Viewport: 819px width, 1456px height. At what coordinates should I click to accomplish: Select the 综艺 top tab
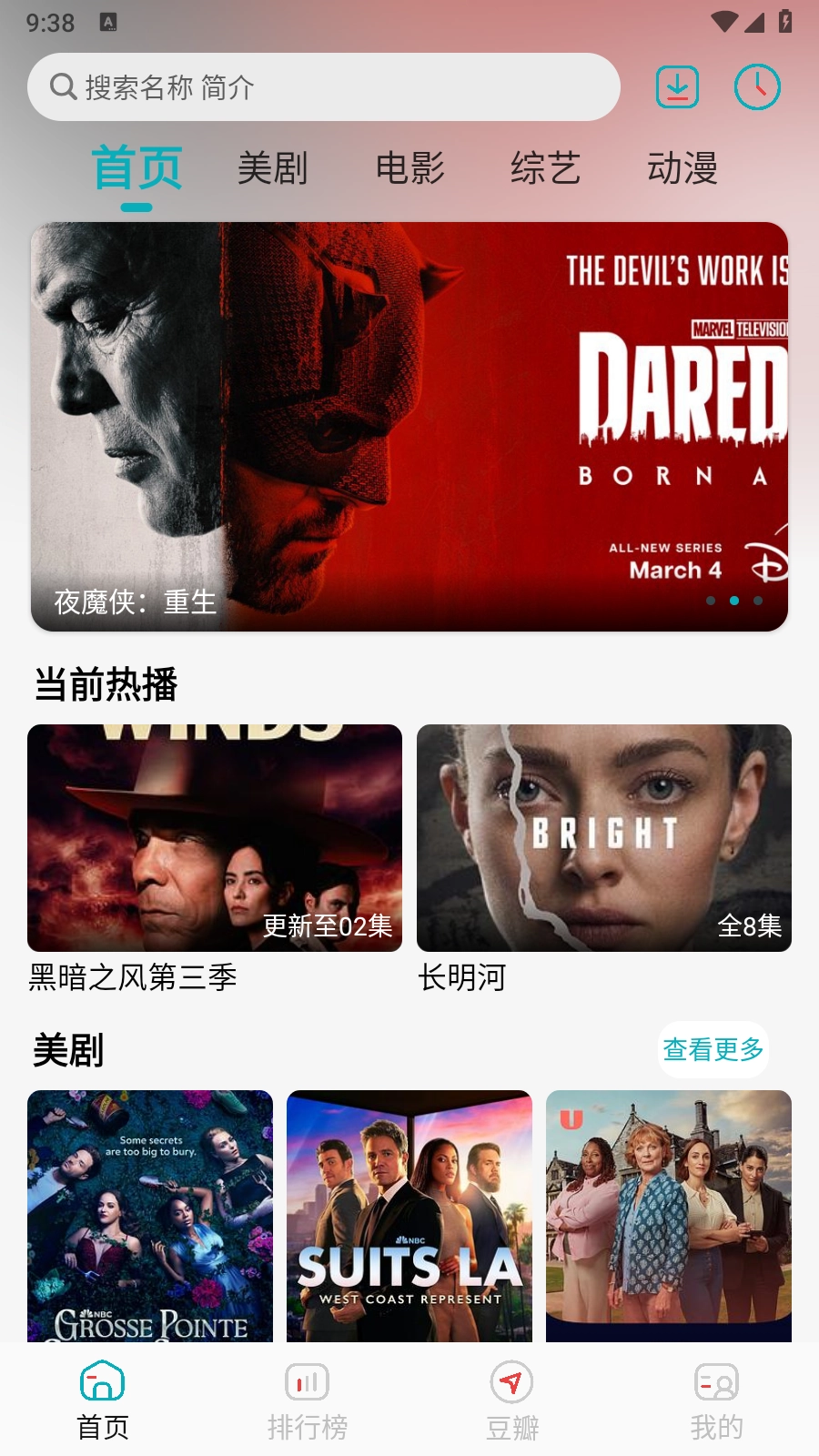pos(545,168)
